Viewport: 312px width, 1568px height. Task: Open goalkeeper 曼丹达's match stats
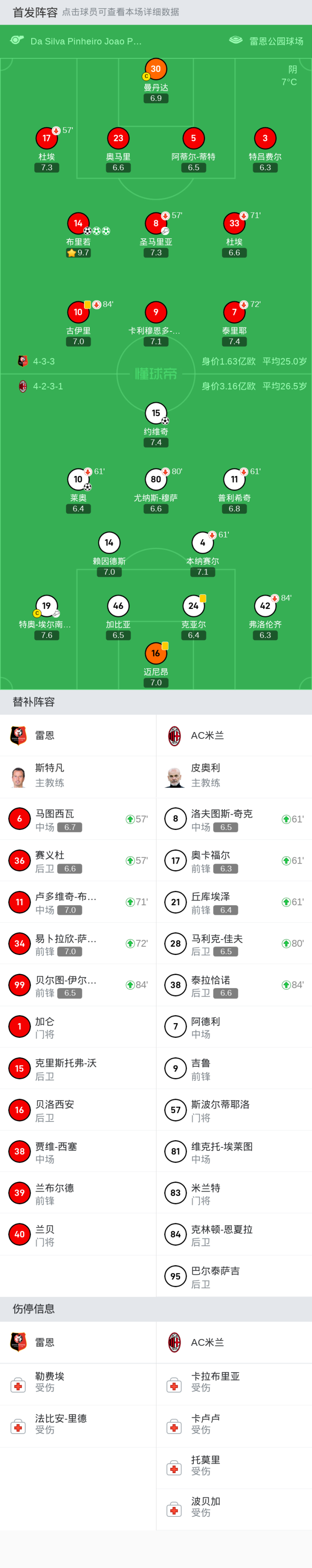pos(156,69)
